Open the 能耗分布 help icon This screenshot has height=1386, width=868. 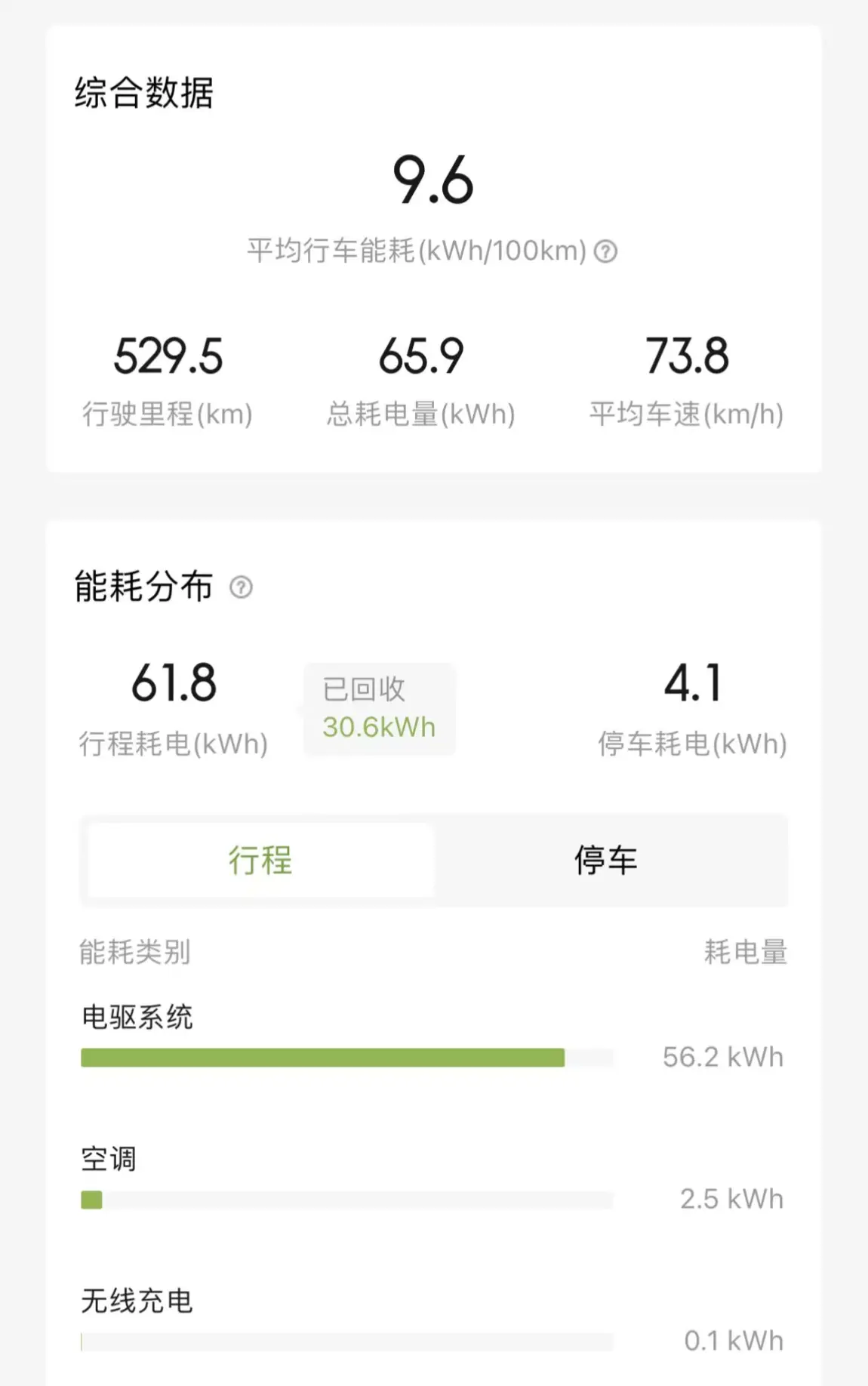(x=241, y=587)
